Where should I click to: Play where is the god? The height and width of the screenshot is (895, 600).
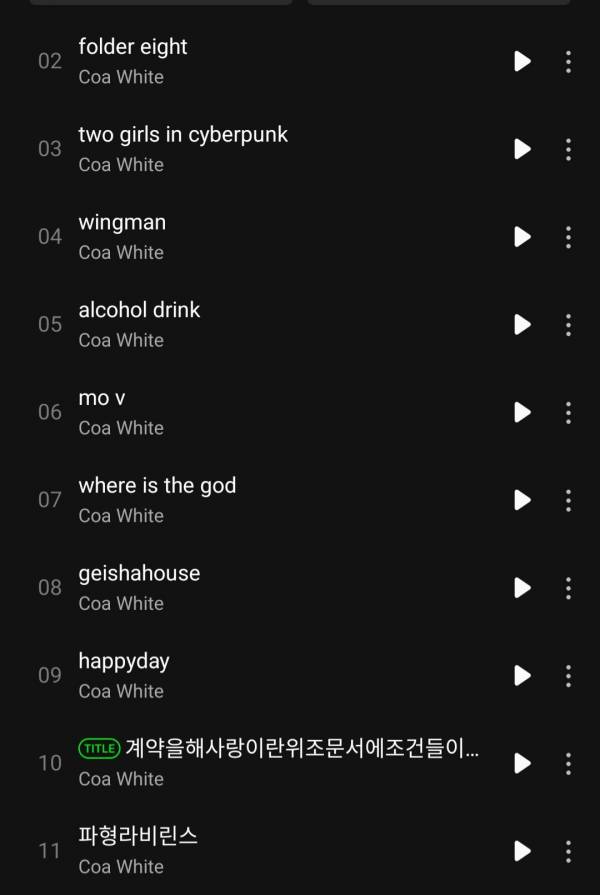tap(522, 500)
